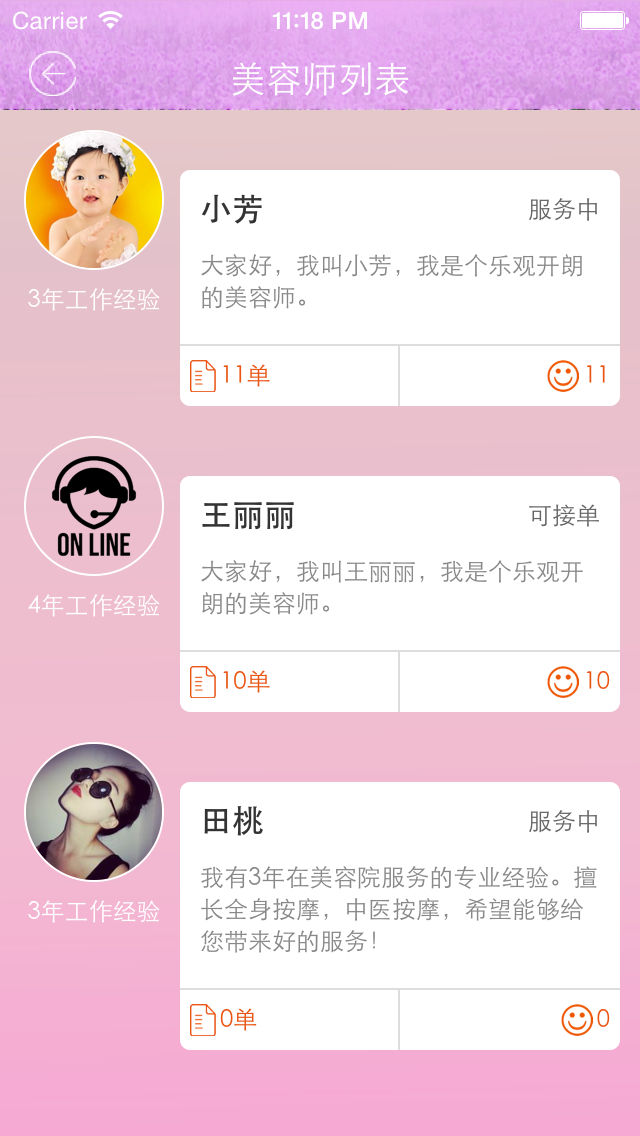
Task: Open beautician 田桃's card
Action: click(399, 885)
